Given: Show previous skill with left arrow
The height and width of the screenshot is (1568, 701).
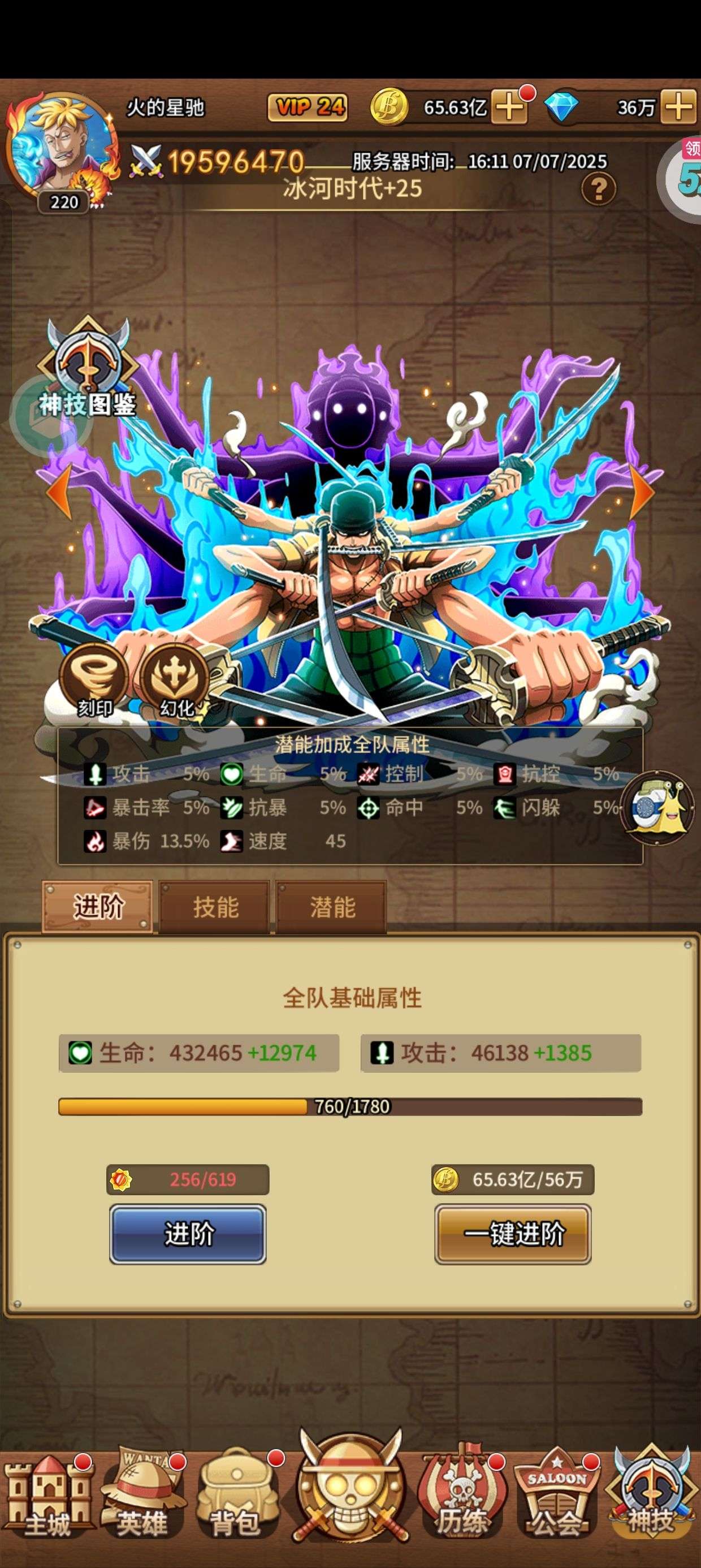Looking at the screenshot, I should pyautogui.click(x=59, y=492).
